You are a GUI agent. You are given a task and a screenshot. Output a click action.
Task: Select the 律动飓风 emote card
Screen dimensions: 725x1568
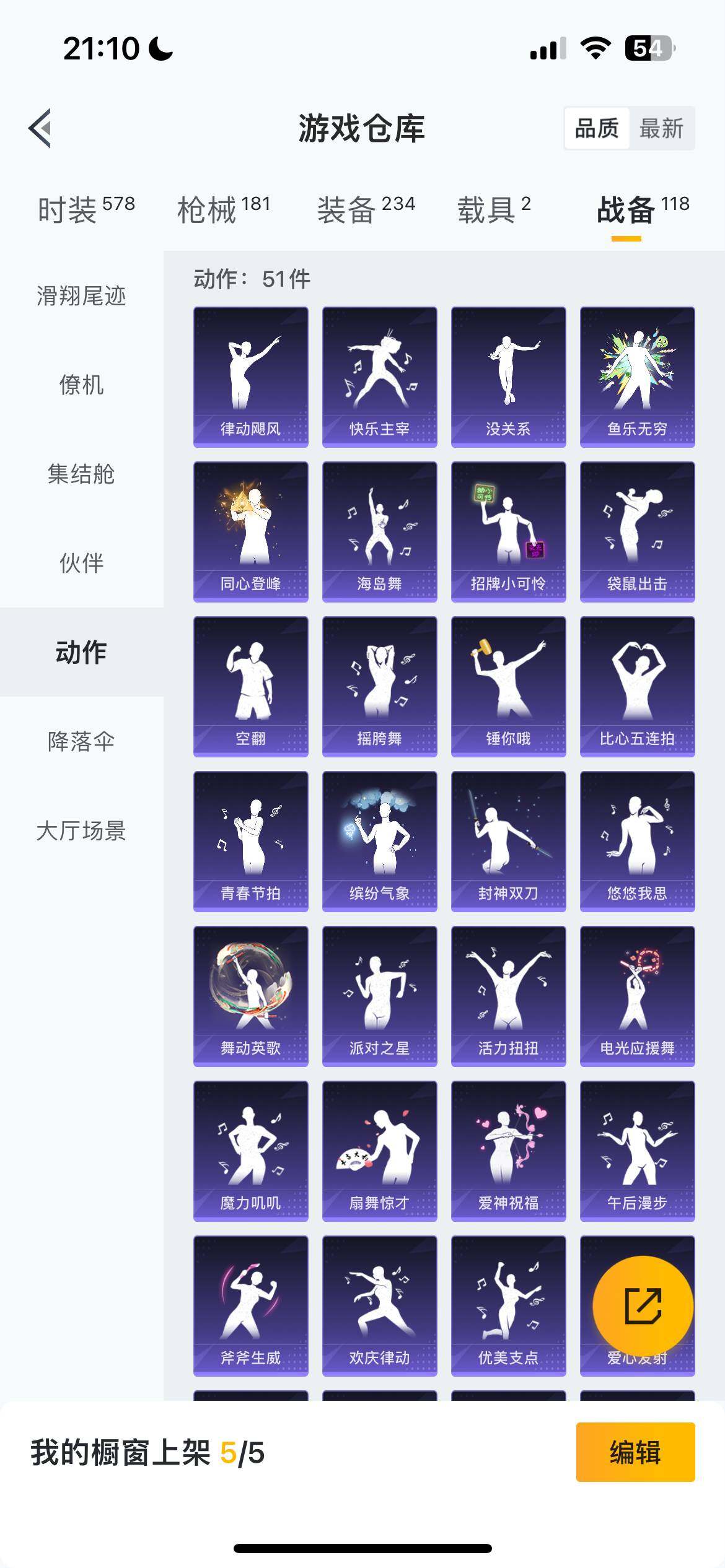(250, 375)
